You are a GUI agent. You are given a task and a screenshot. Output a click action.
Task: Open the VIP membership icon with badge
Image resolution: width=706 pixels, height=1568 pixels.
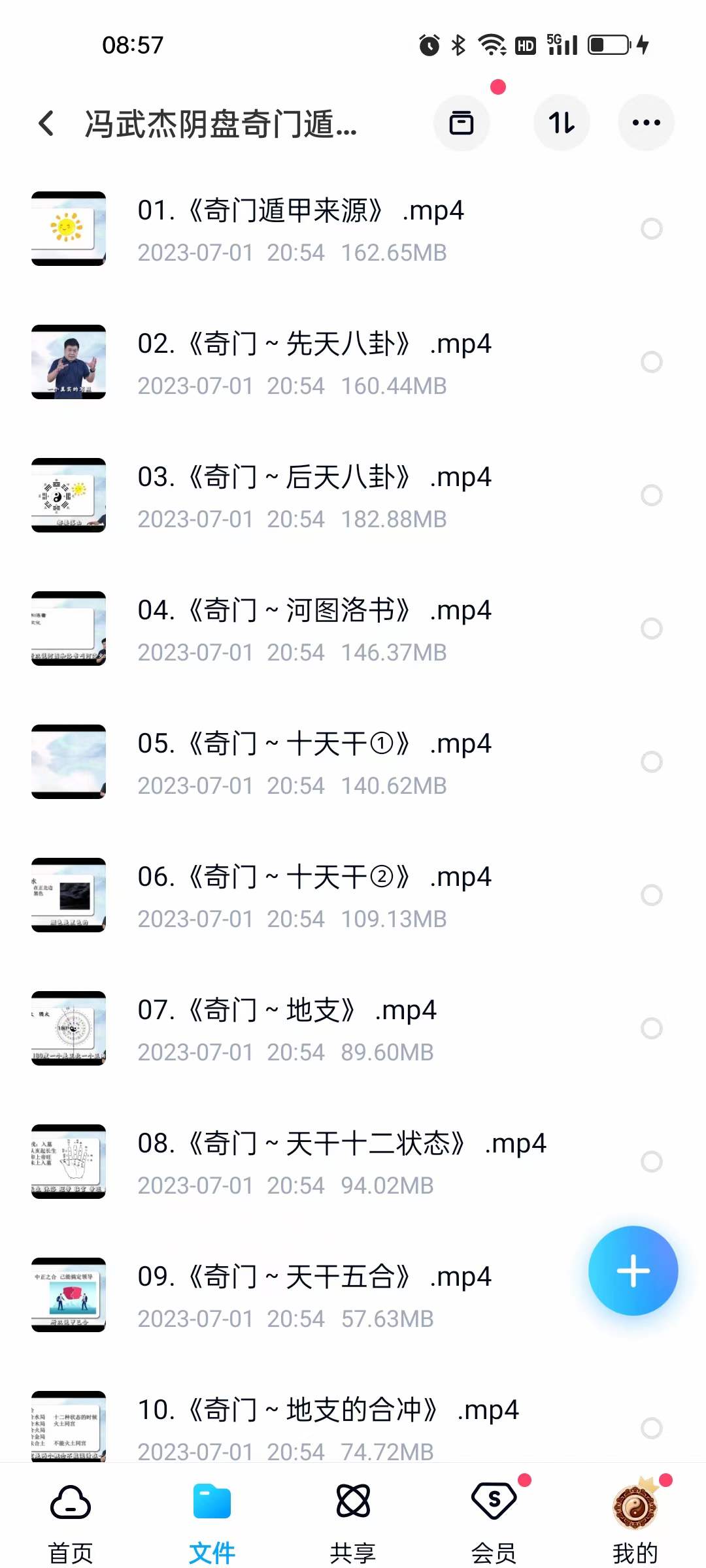point(494,1502)
